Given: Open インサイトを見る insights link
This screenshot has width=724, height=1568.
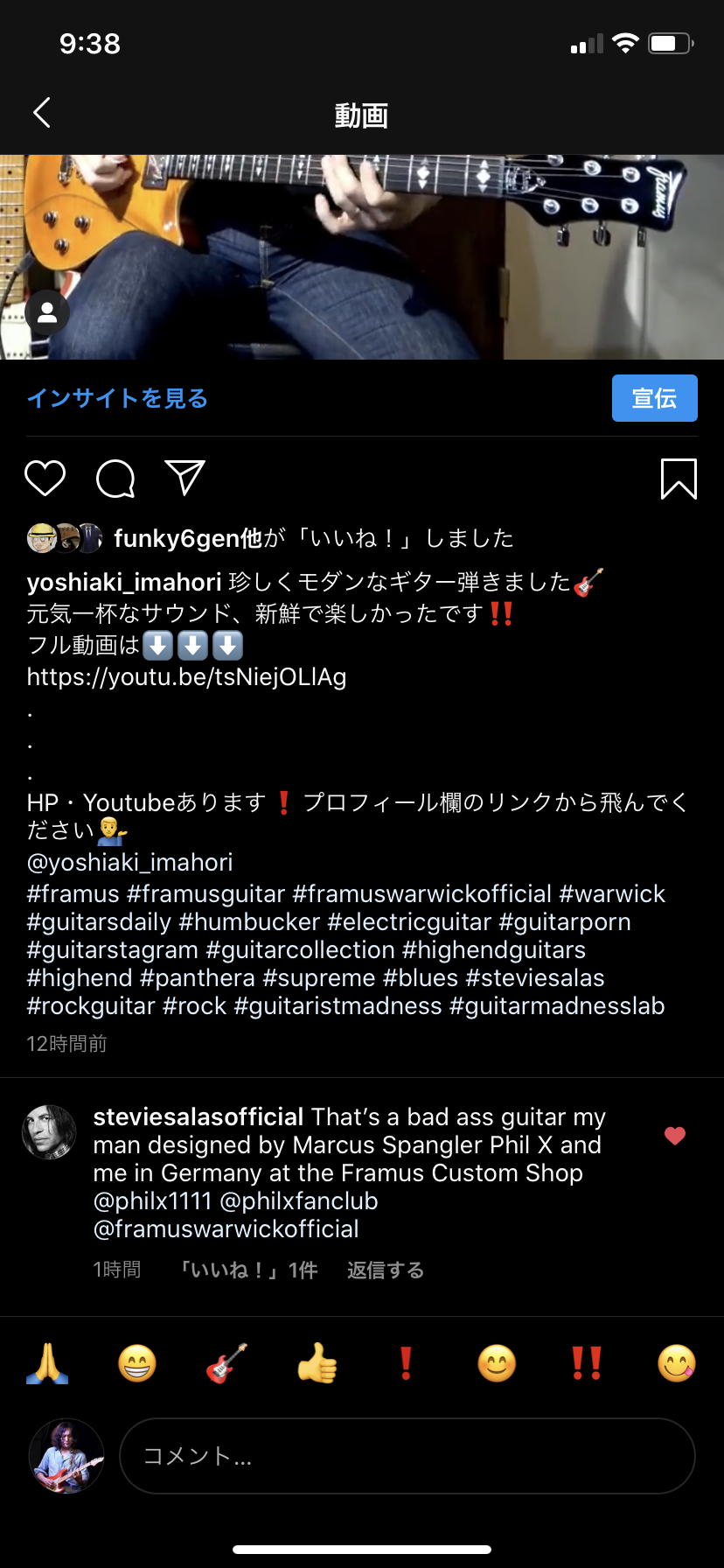Looking at the screenshot, I should [117, 399].
